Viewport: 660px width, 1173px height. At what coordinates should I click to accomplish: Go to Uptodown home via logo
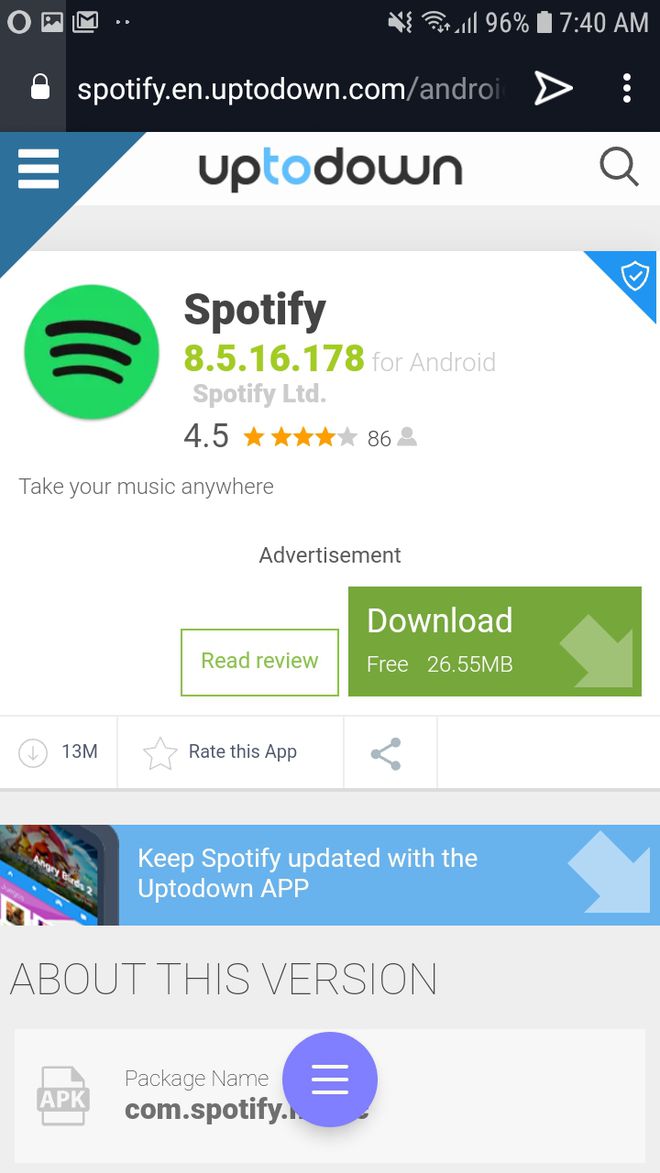(330, 170)
